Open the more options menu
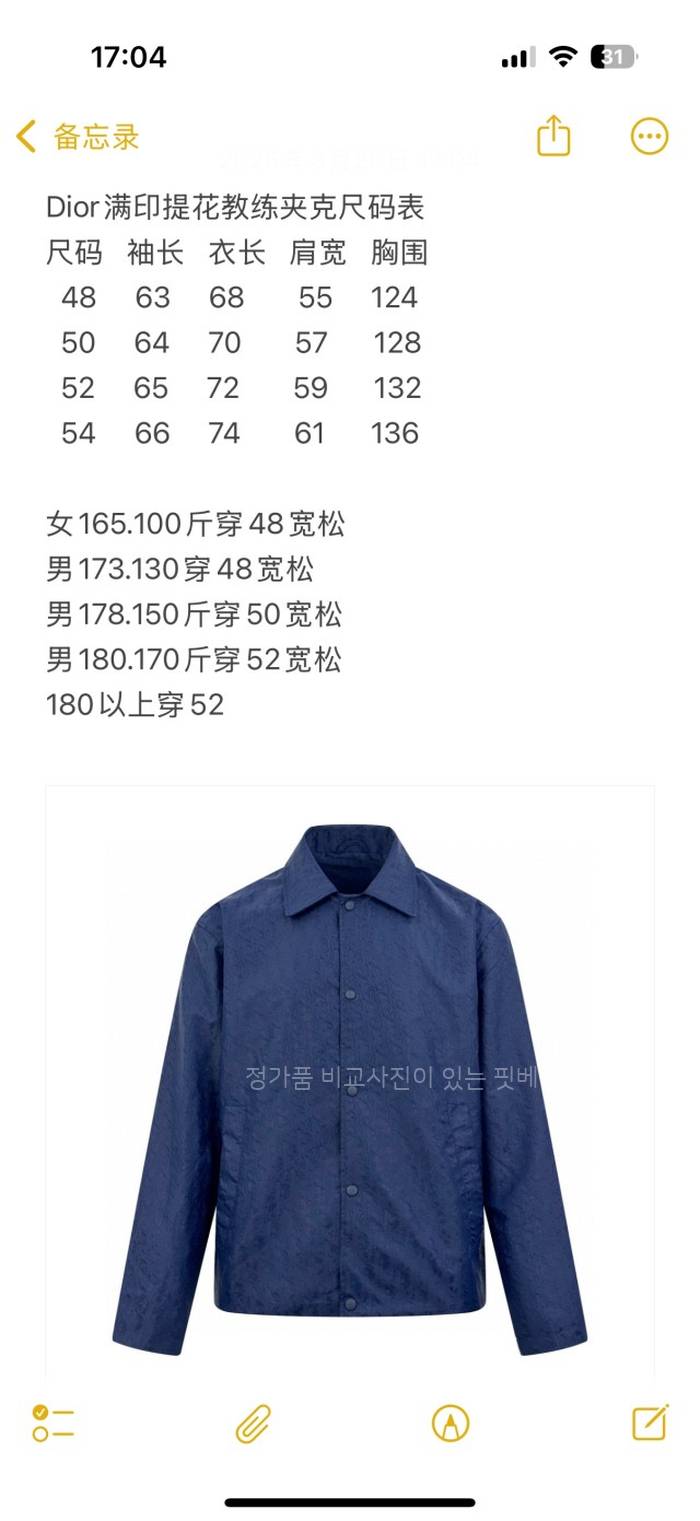Image resolution: width=700 pixels, height=1521 pixels. pyautogui.click(x=649, y=136)
